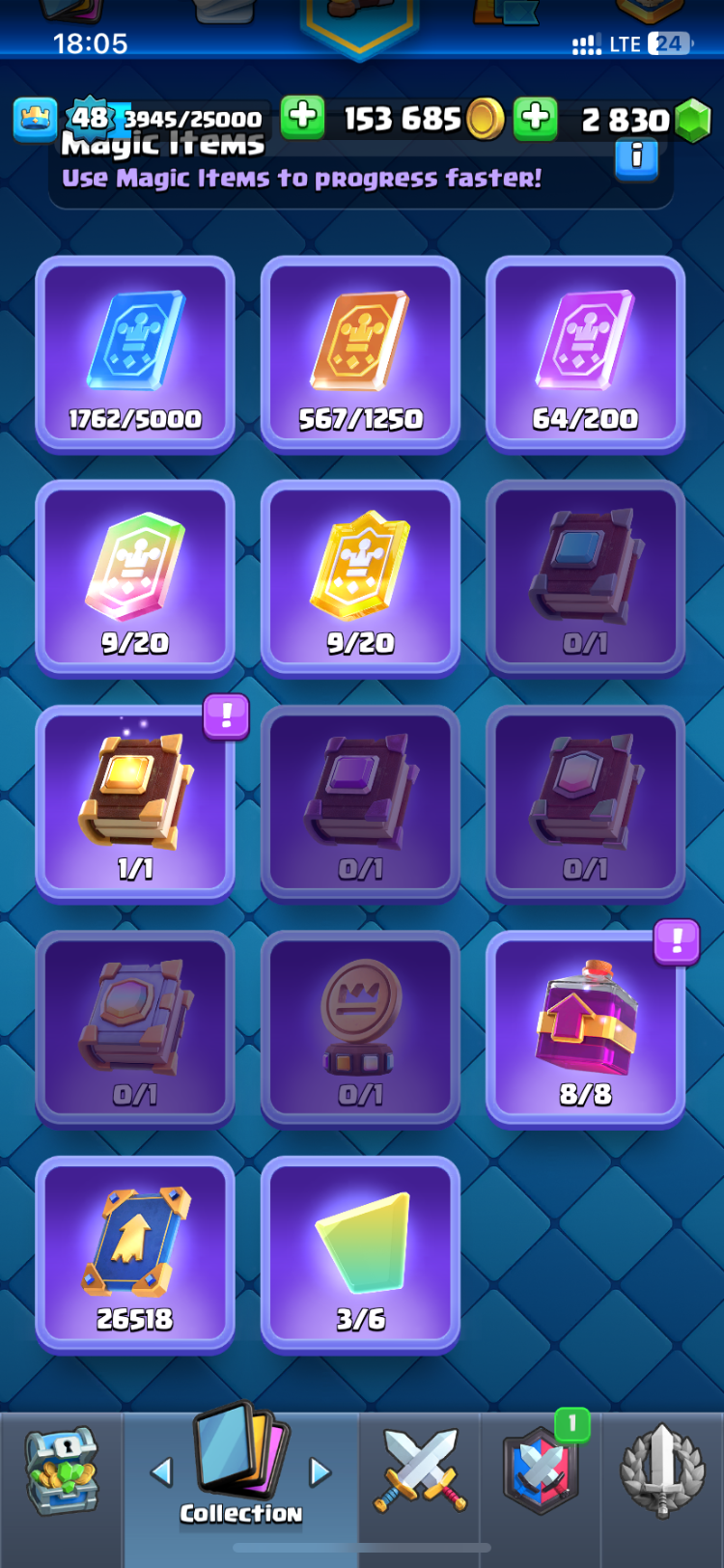Open the clan shield tab with notification
Screen dimensions: 724x1568
coord(541,1471)
